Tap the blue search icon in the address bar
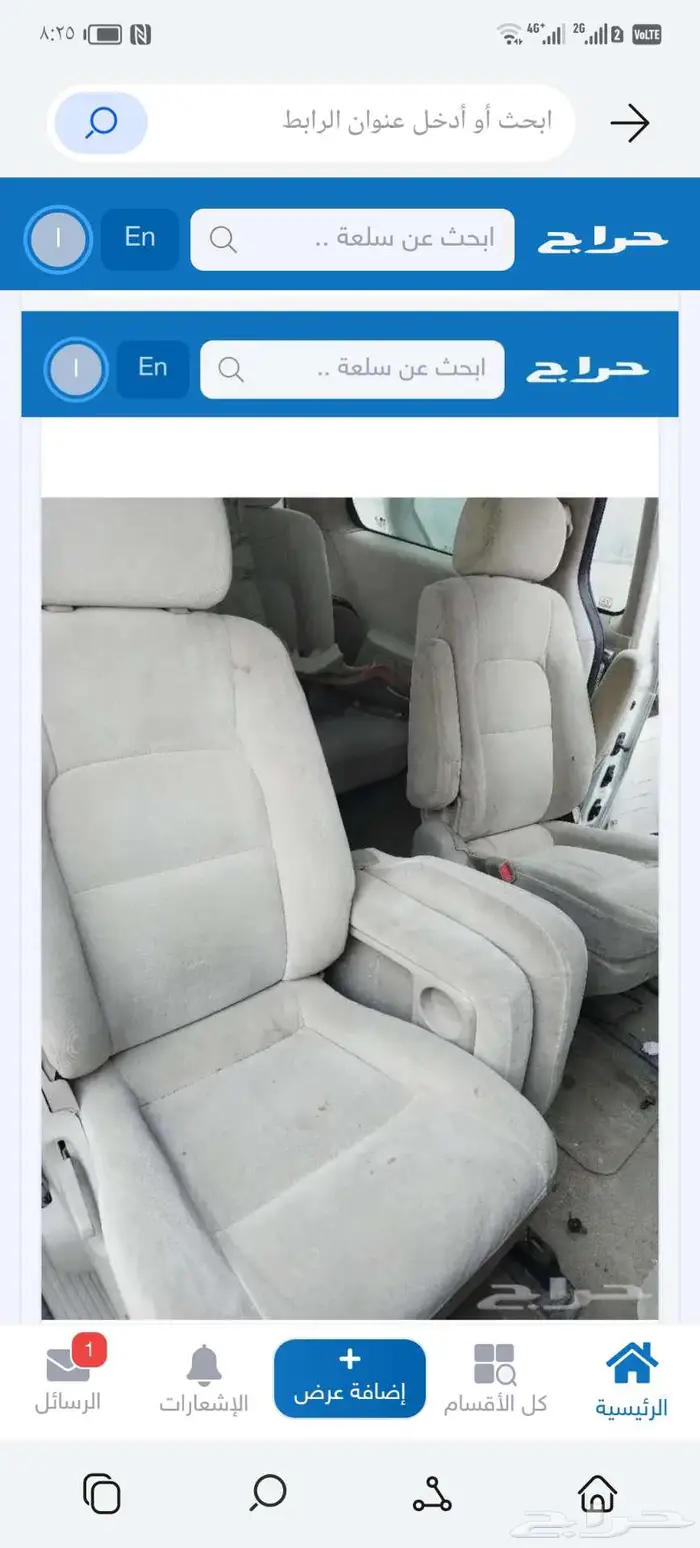Image resolution: width=700 pixels, height=1548 pixels. tap(101, 122)
